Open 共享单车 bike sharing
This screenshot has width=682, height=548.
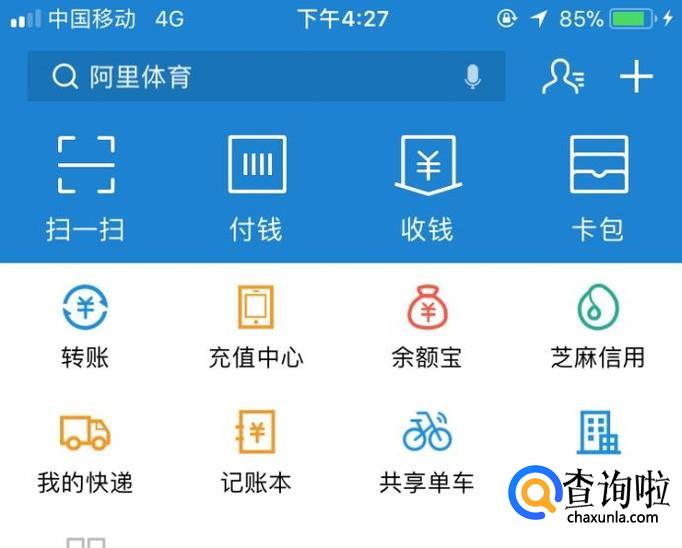tap(427, 452)
